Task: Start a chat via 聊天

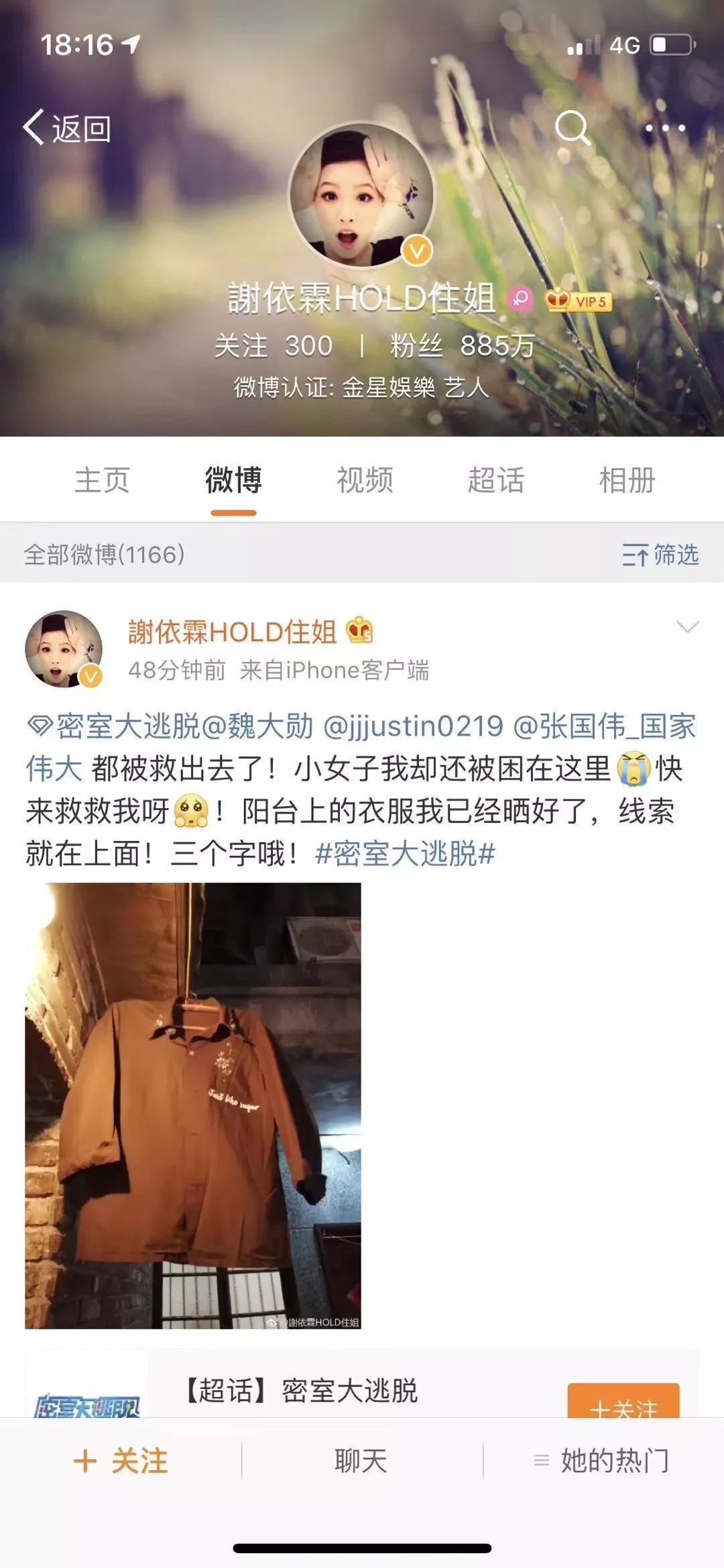Action: point(361,1461)
